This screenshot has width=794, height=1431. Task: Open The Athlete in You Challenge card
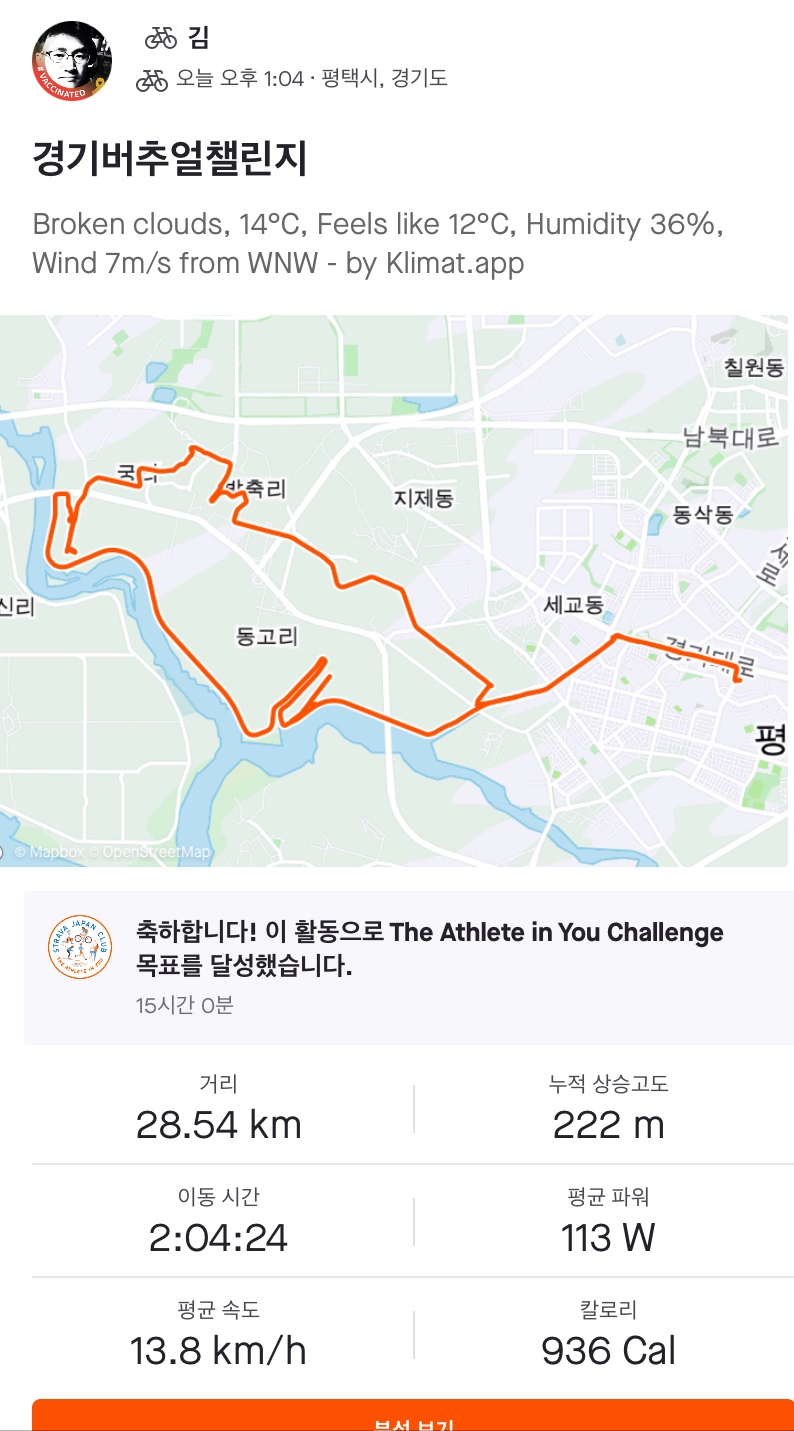[408, 966]
